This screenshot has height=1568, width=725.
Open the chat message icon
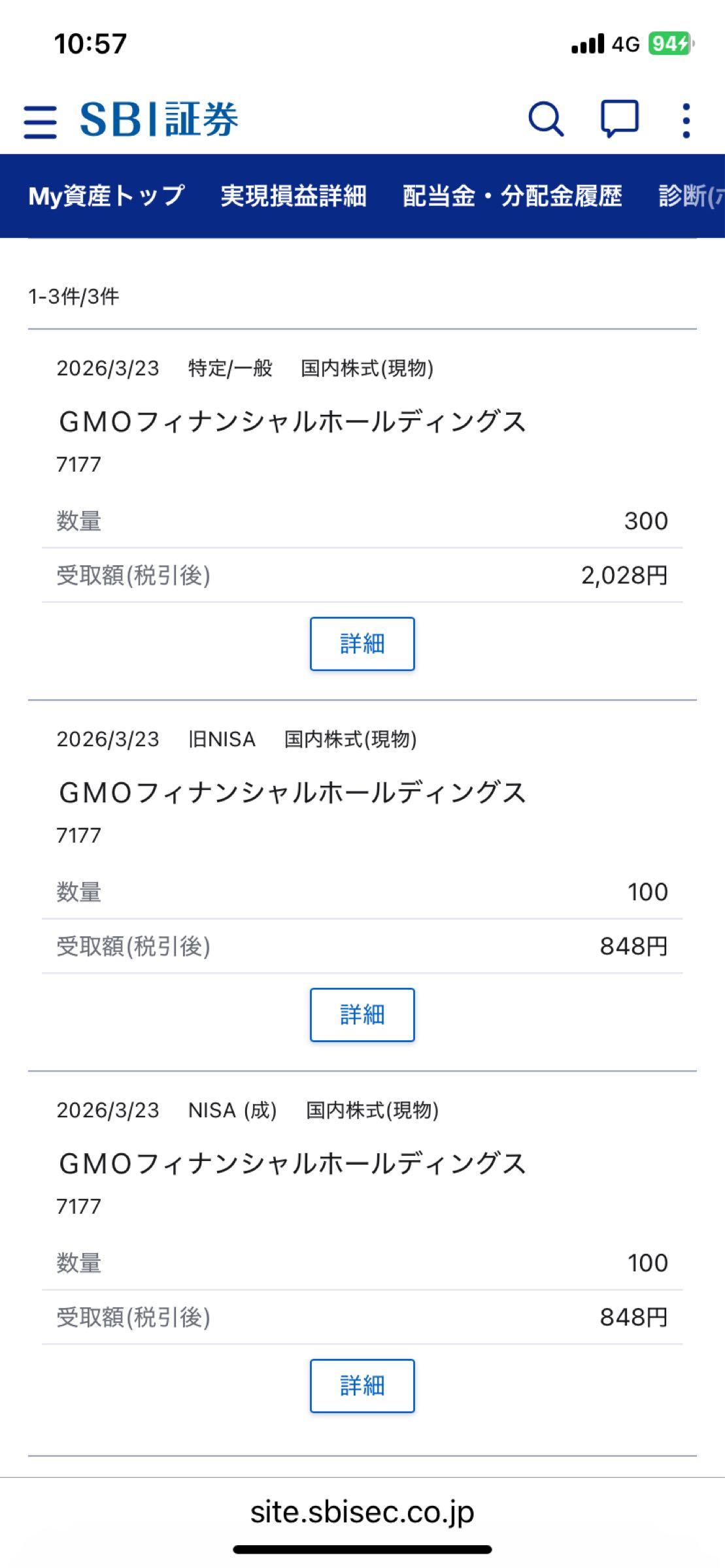pos(618,120)
